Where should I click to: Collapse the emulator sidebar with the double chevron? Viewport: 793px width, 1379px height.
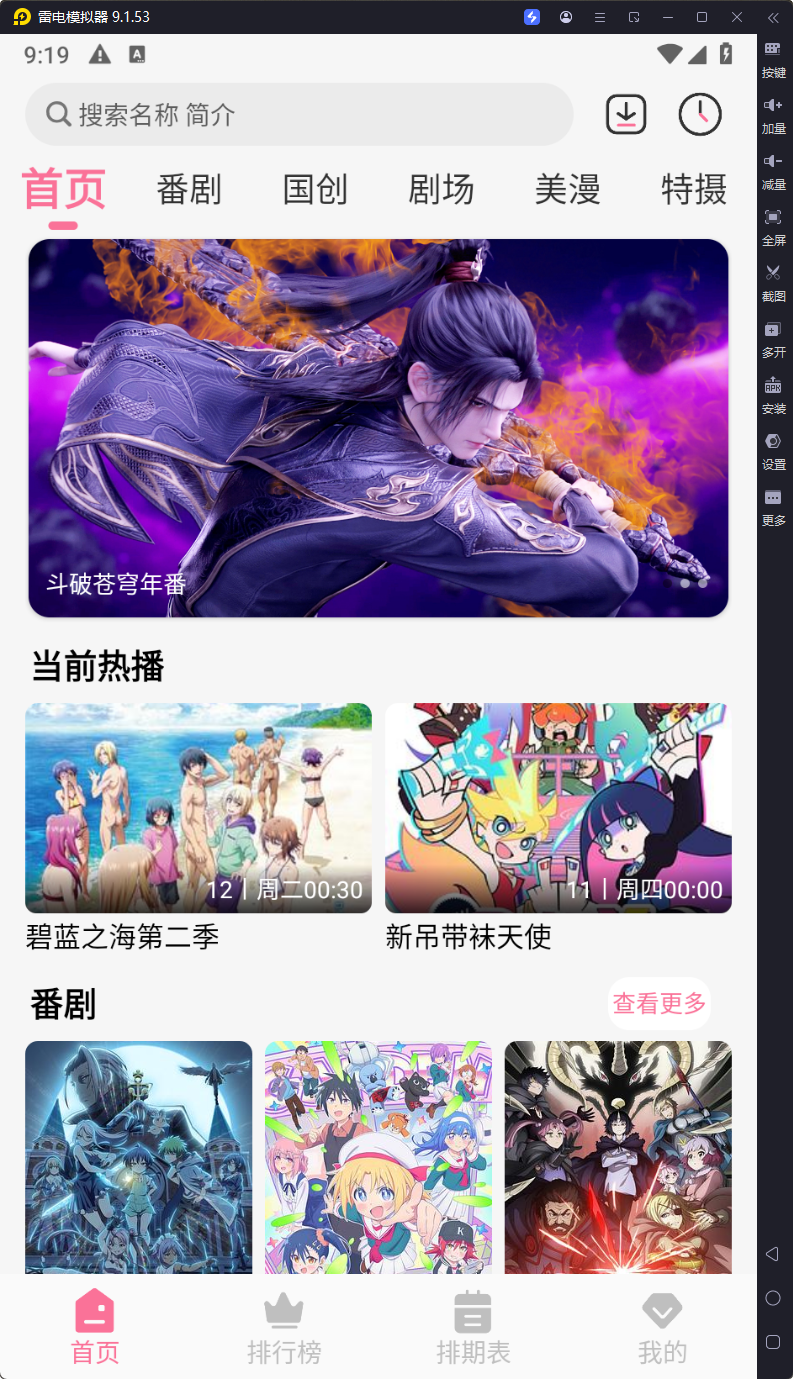(772, 17)
